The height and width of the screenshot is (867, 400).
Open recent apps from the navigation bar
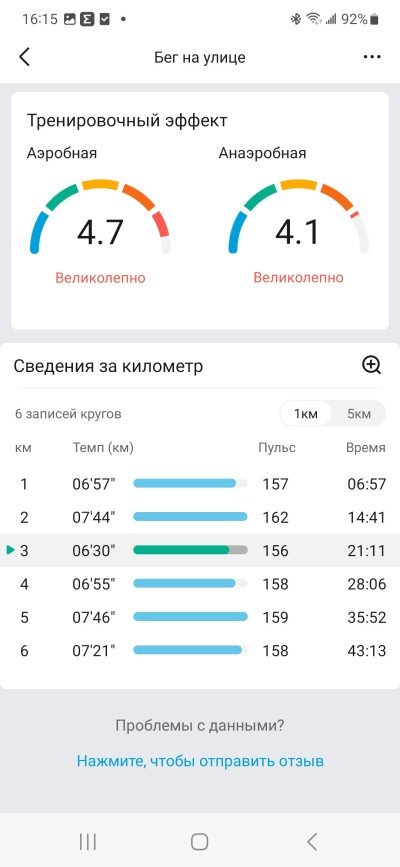(88, 842)
